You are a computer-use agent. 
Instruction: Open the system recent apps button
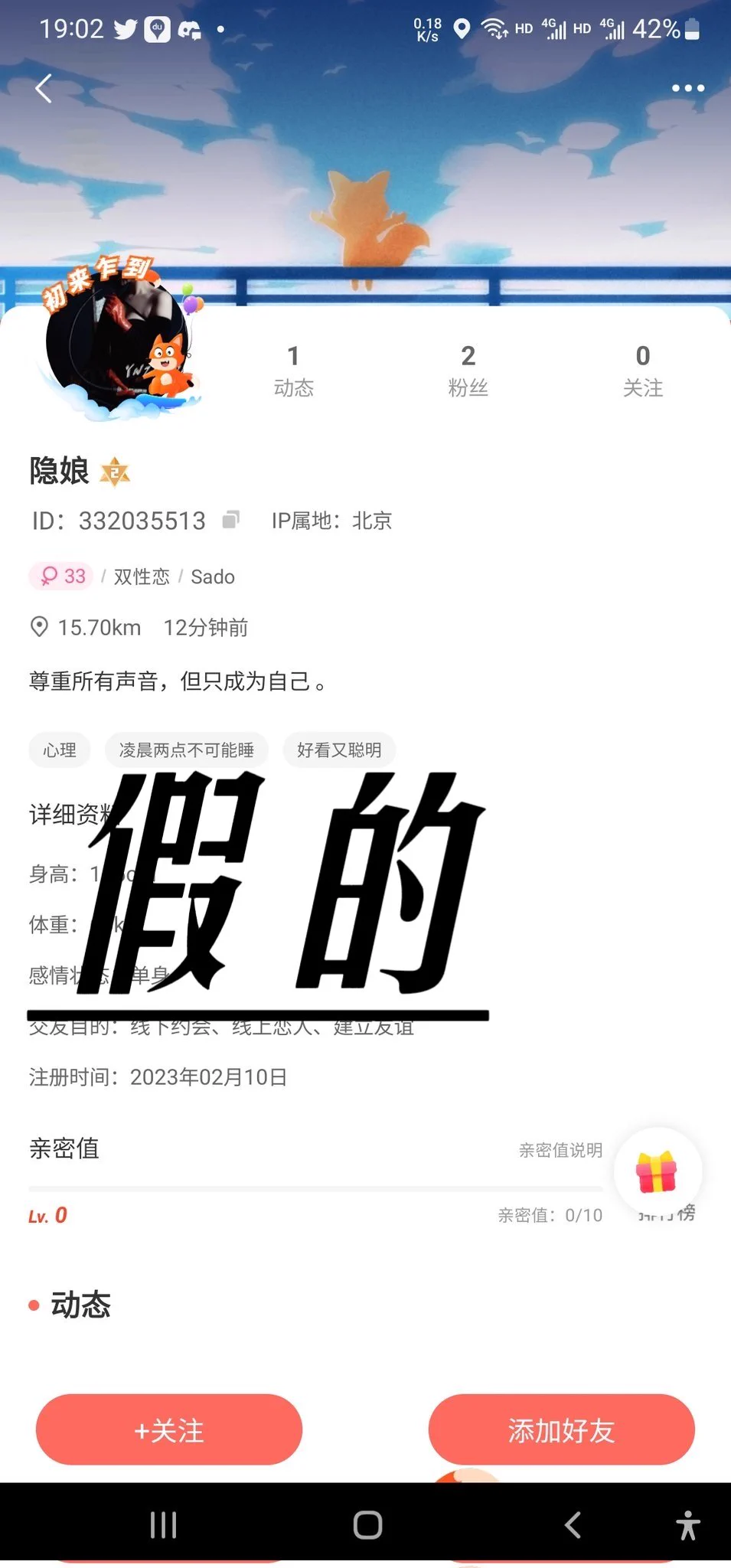(163, 1524)
